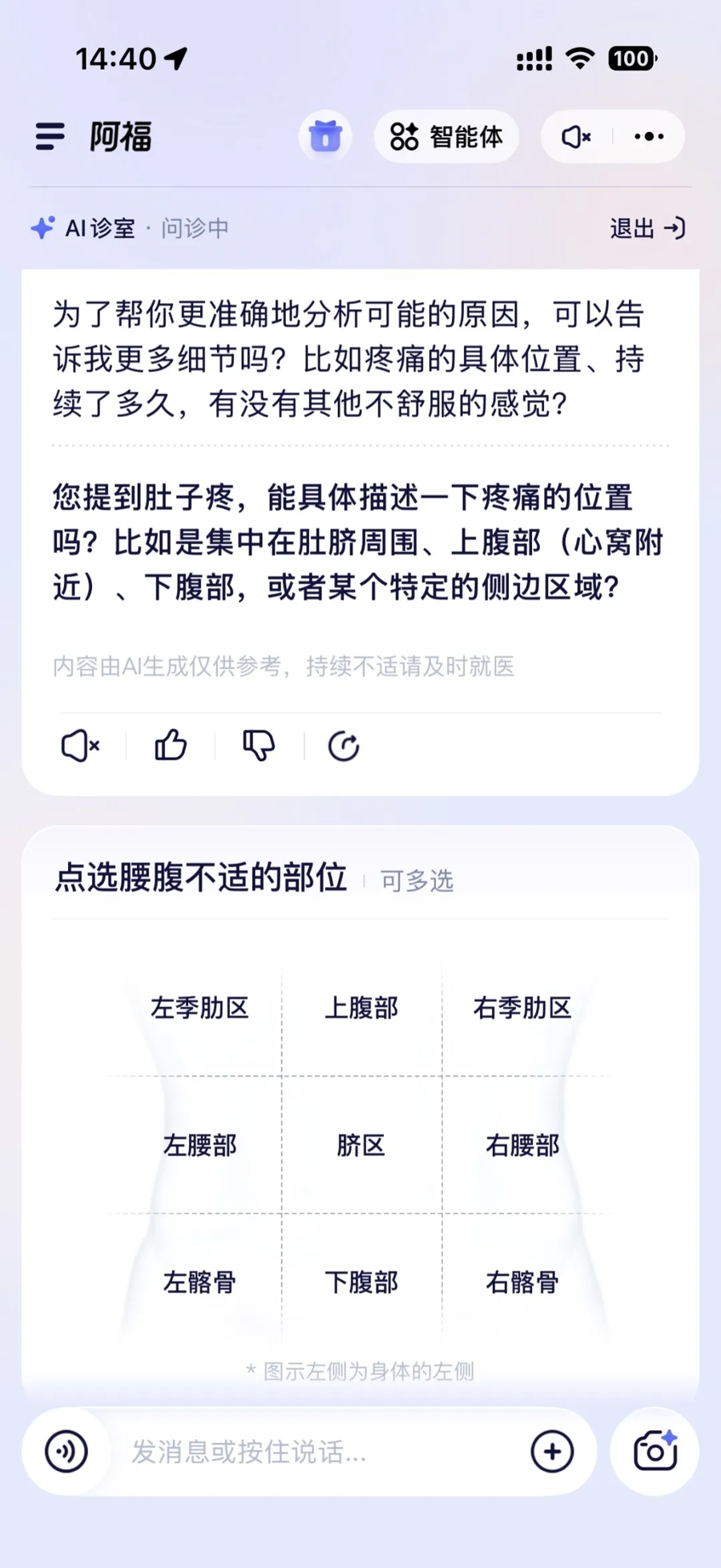
Task: Regenerate the AI response
Action: (x=344, y=746)
